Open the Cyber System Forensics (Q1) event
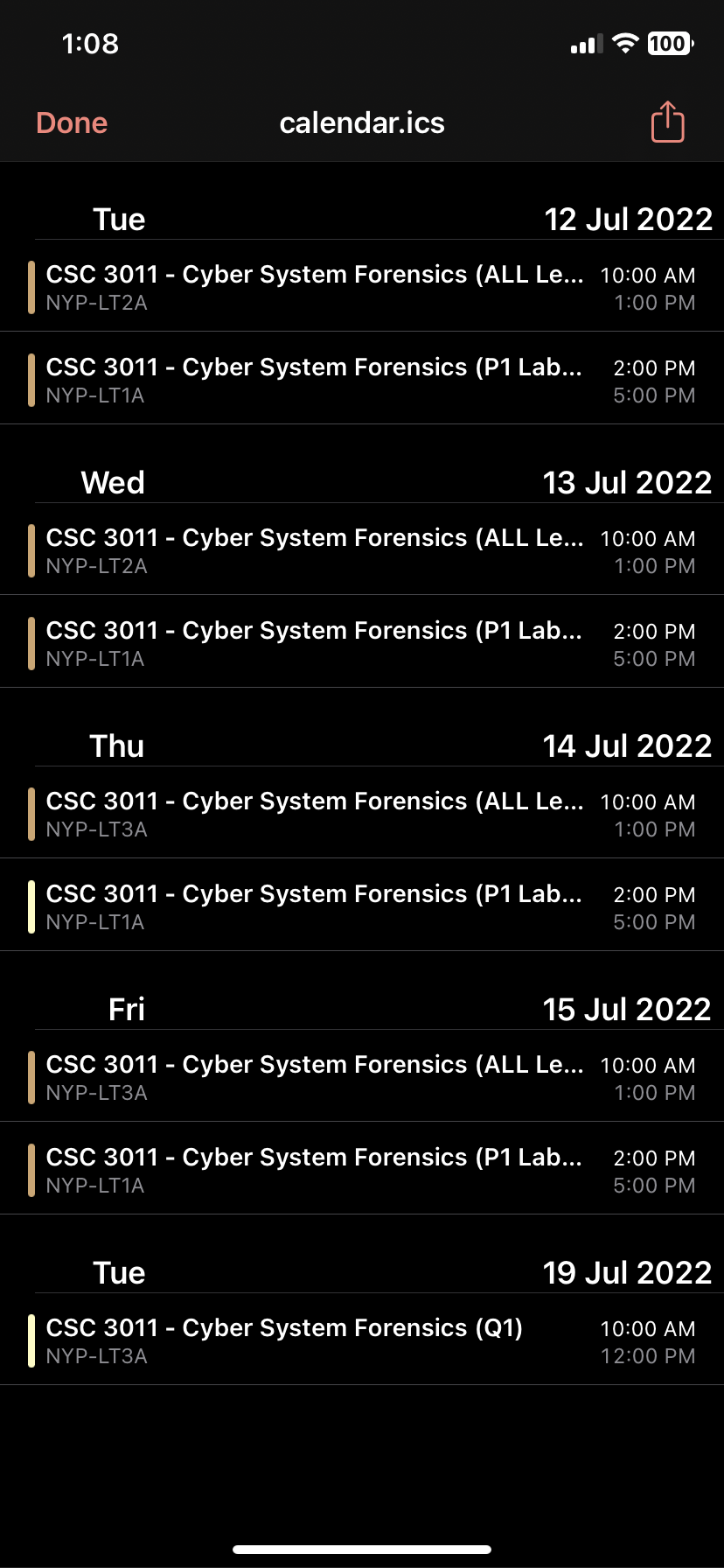Viewport: 724px width, 1568px height. [x=362, y=1340]
